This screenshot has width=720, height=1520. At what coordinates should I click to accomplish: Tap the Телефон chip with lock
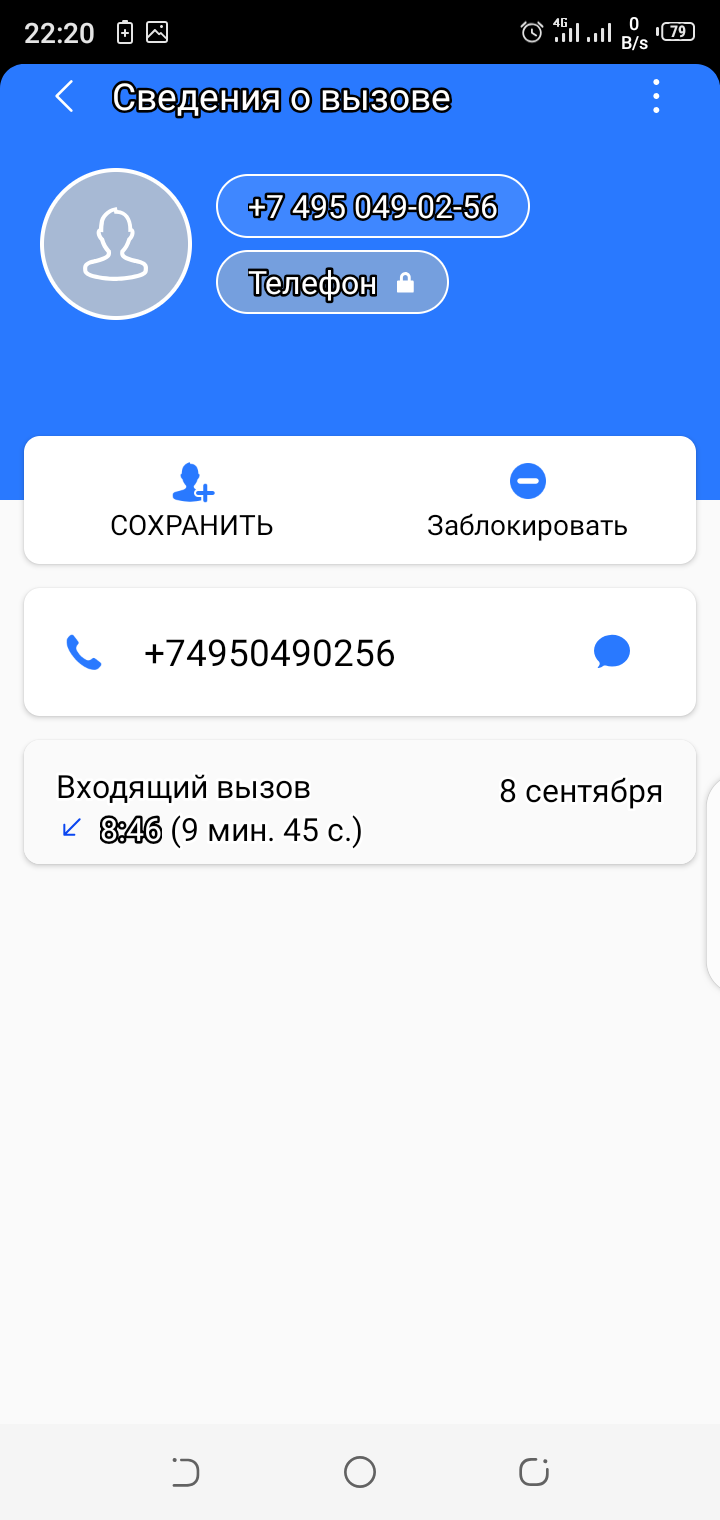click(332, 282)
